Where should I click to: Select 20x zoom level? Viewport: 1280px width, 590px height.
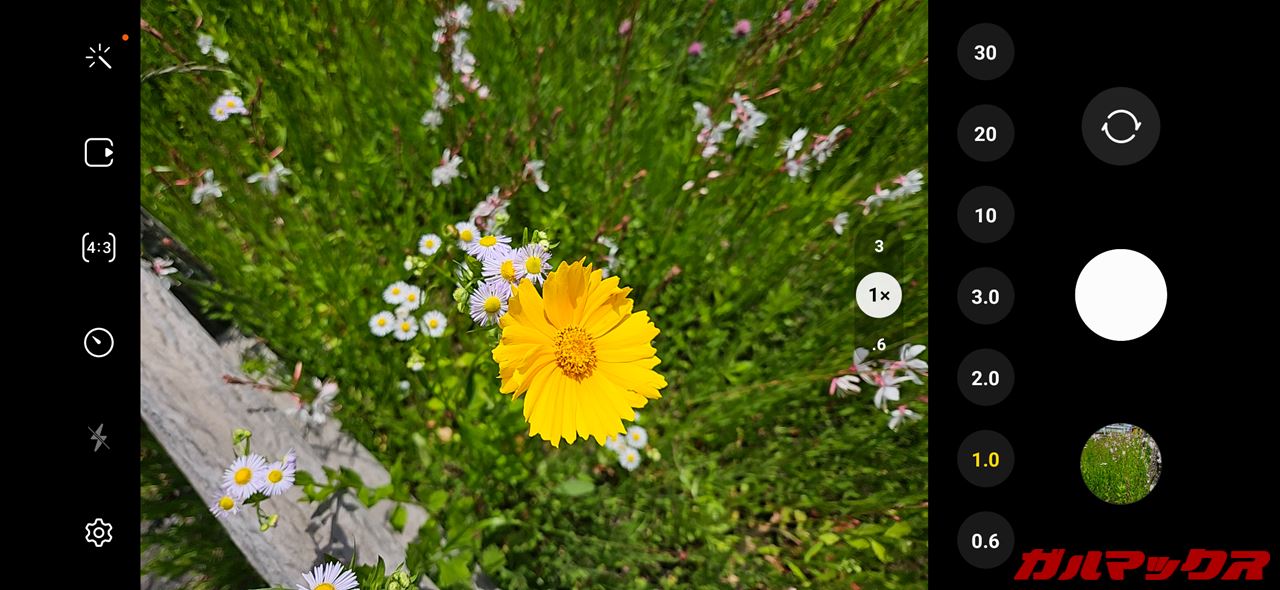[985, 134]
